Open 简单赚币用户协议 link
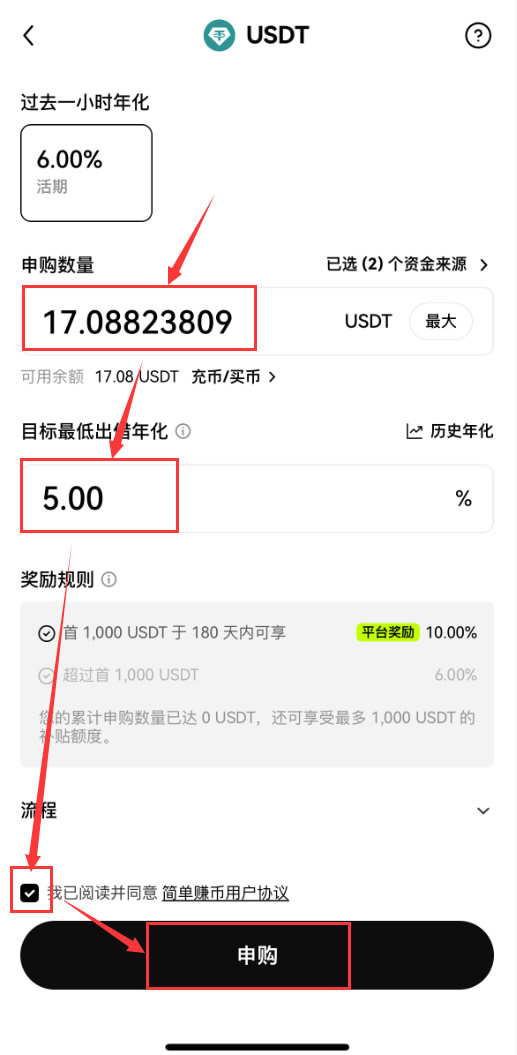Image resolution: width=517 pixels, height=1055 pixels. tap(226, 893)
